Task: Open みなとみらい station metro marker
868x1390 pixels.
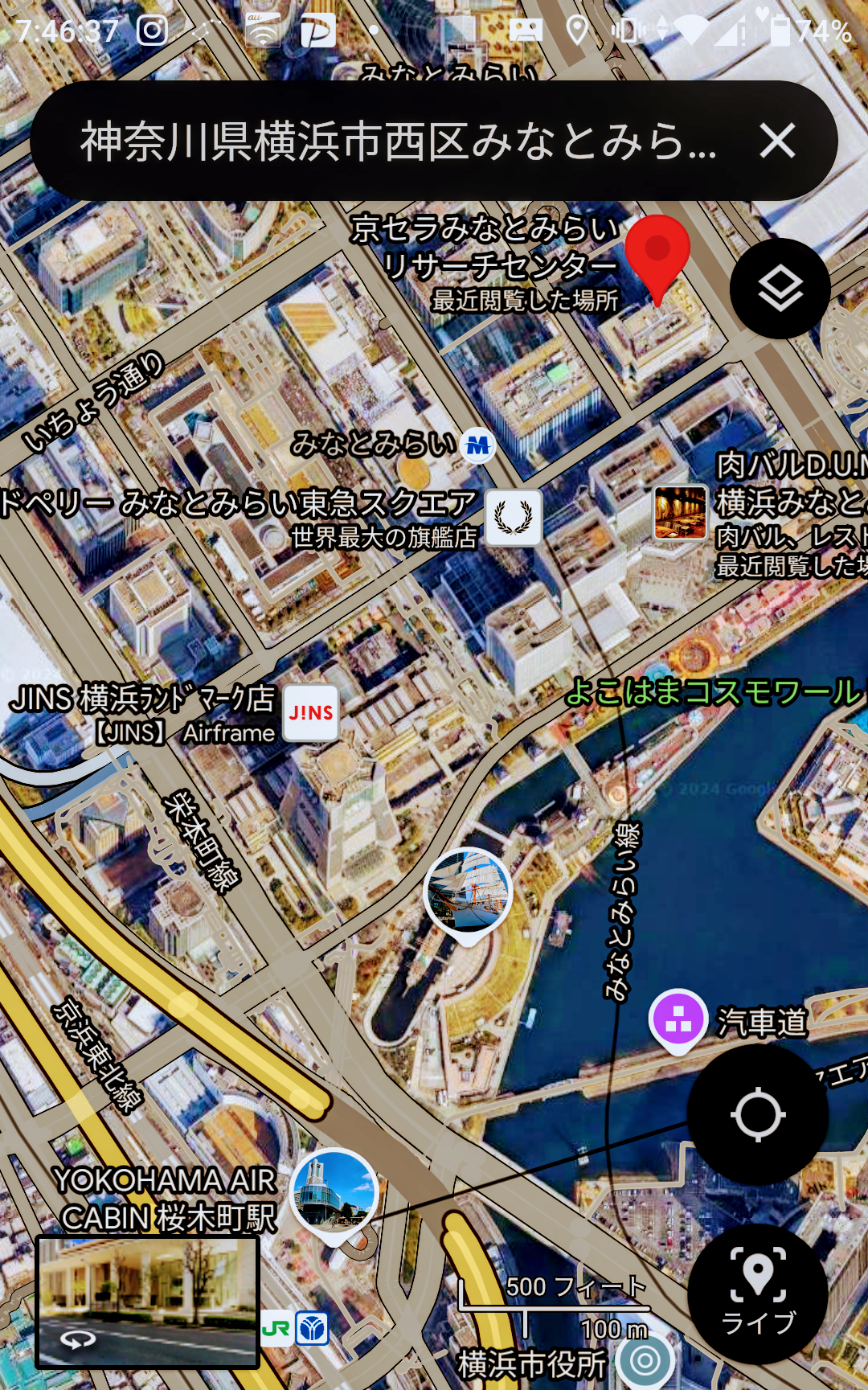Action: (x=478, y=445)
